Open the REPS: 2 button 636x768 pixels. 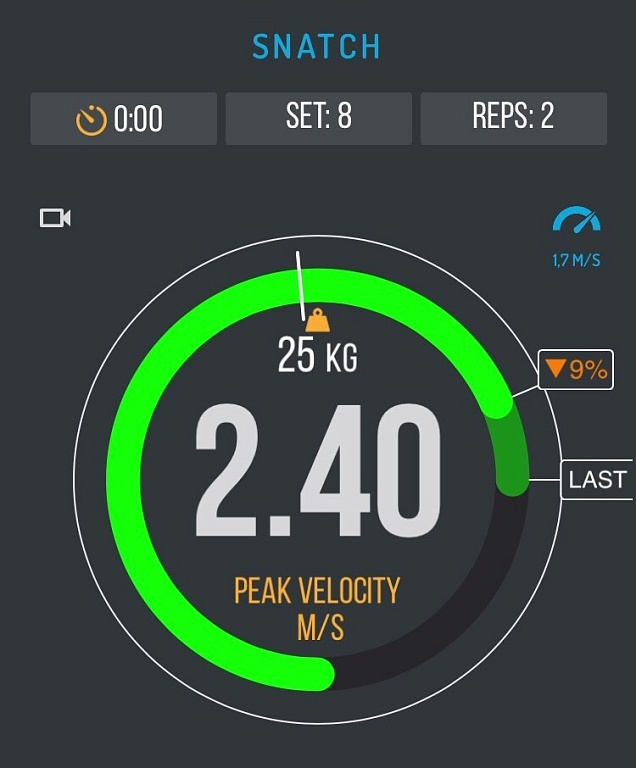513,118
